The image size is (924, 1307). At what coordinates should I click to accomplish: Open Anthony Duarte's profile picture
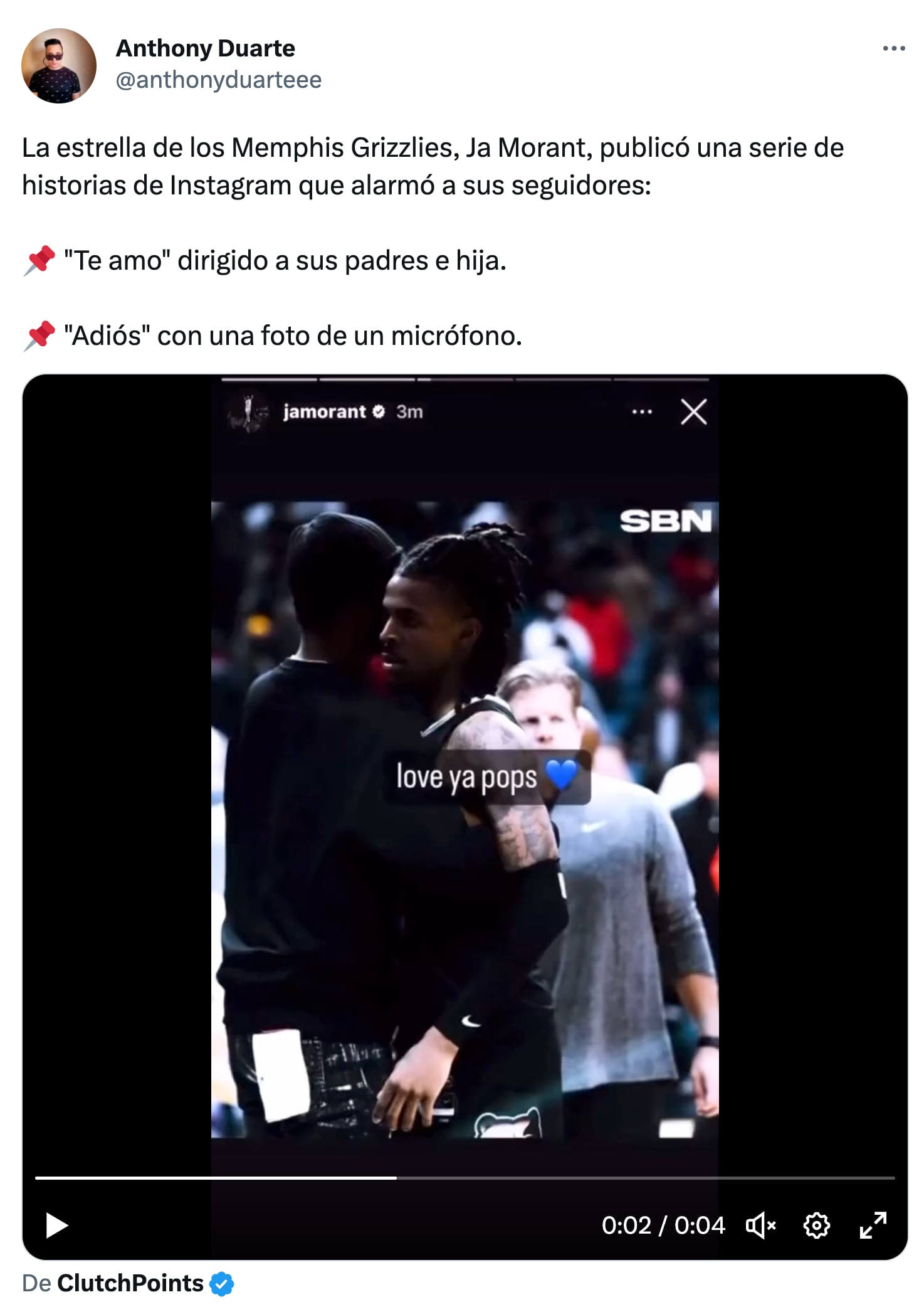click(59, 65)
